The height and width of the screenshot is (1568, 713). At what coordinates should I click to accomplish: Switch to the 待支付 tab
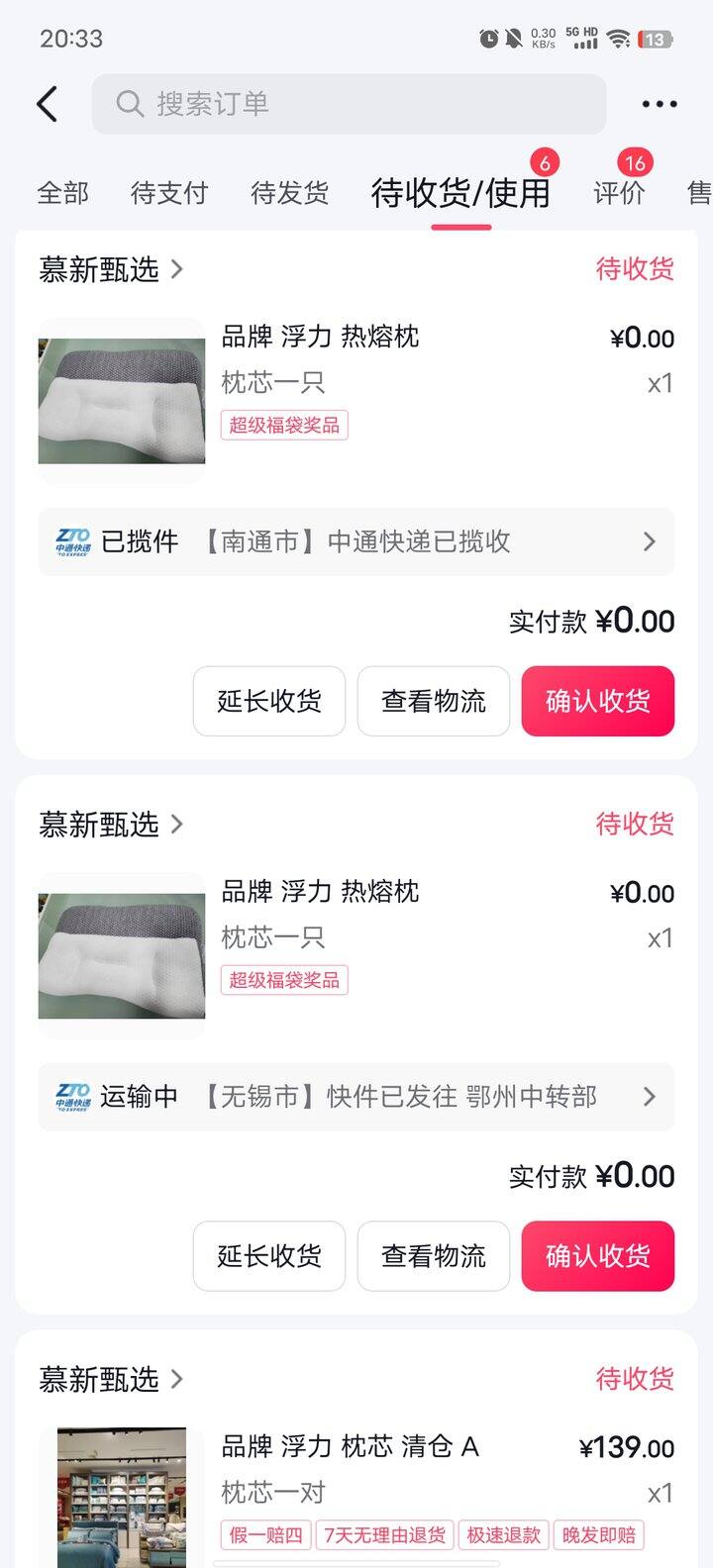pyautogui.click(x=169, y=193)
